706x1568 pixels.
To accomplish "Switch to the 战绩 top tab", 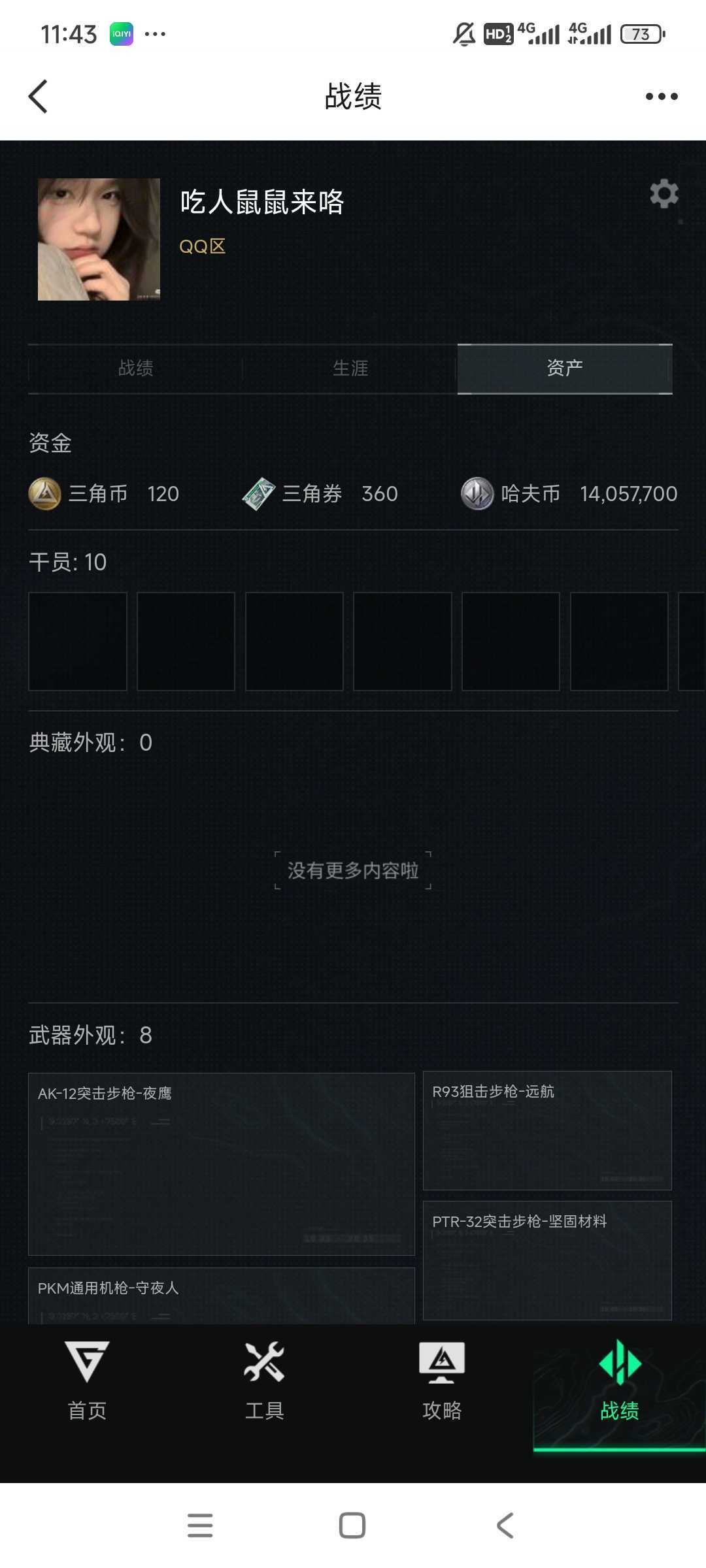I will point(135,368).
